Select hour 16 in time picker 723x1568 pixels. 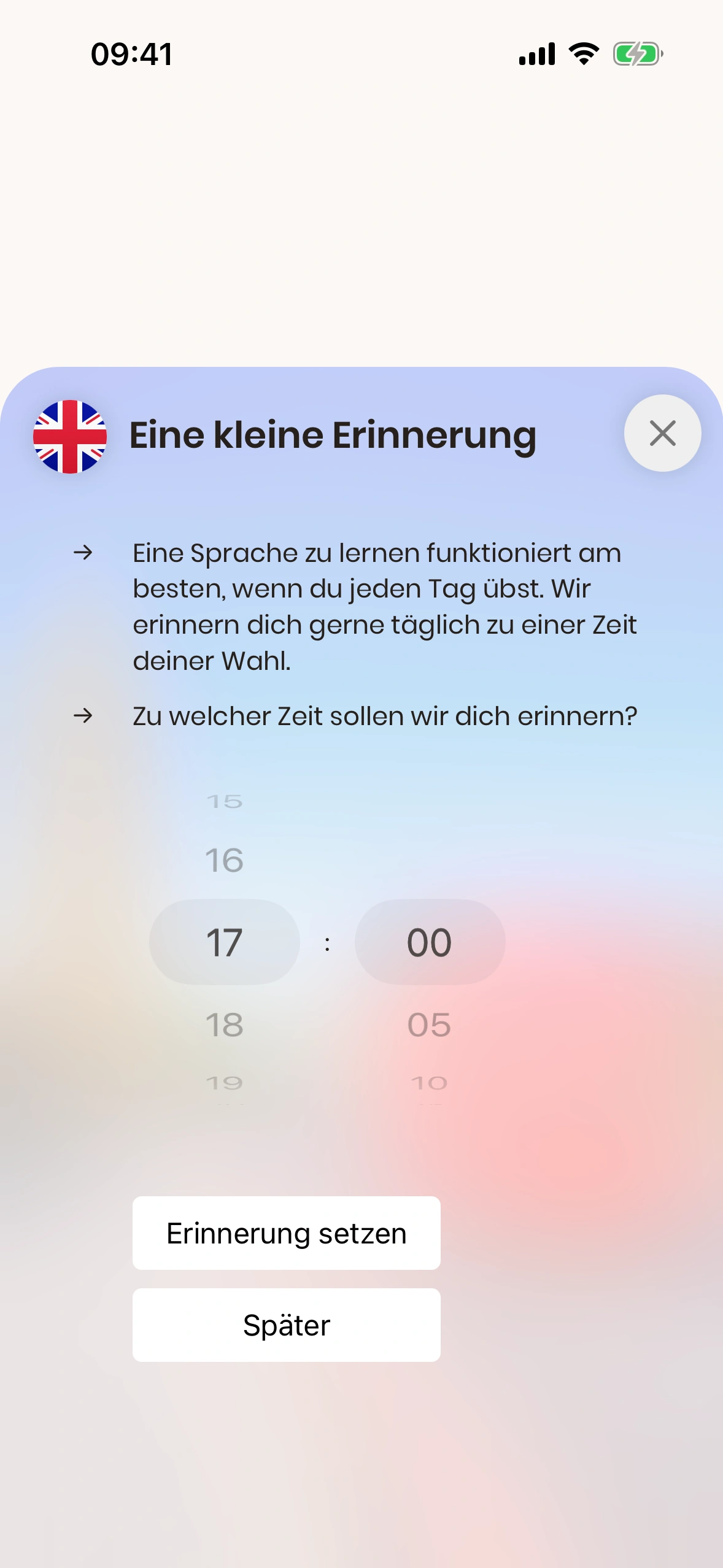pyautogui.click(x=224, y=860)
